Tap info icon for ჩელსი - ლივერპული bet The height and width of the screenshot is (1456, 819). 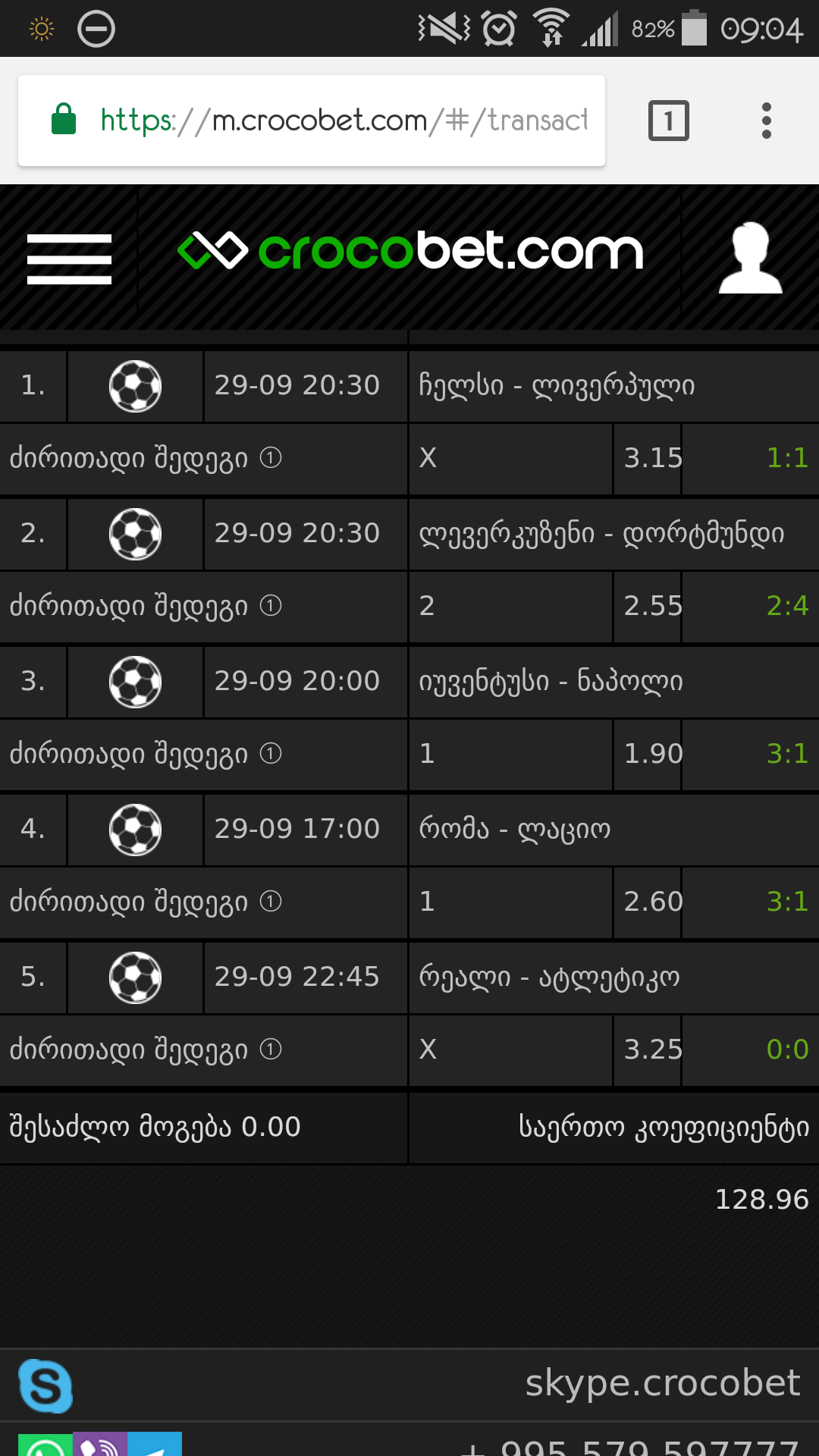[271, 457]
